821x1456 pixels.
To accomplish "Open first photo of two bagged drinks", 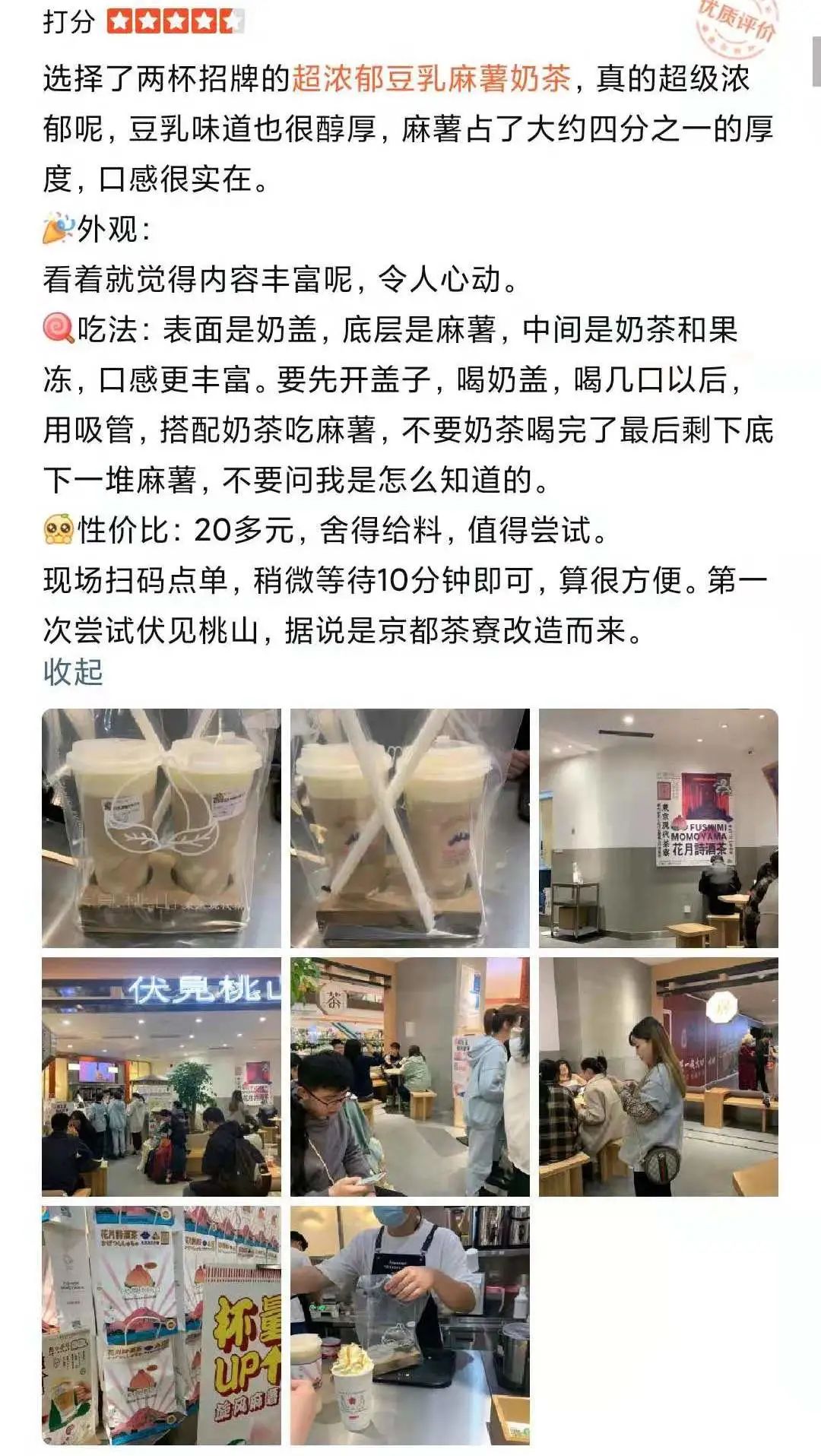I will click(x=161, y=828).
